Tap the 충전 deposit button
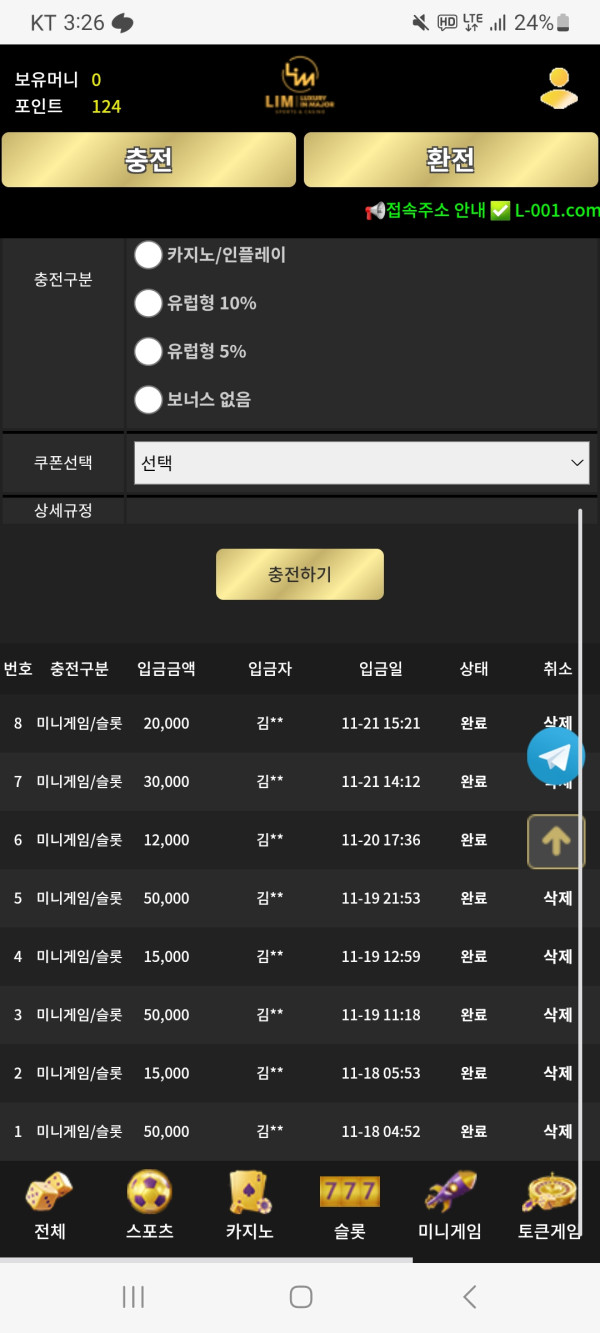The width and height of the screenshot is (600, 1333). tap(149, 160)
